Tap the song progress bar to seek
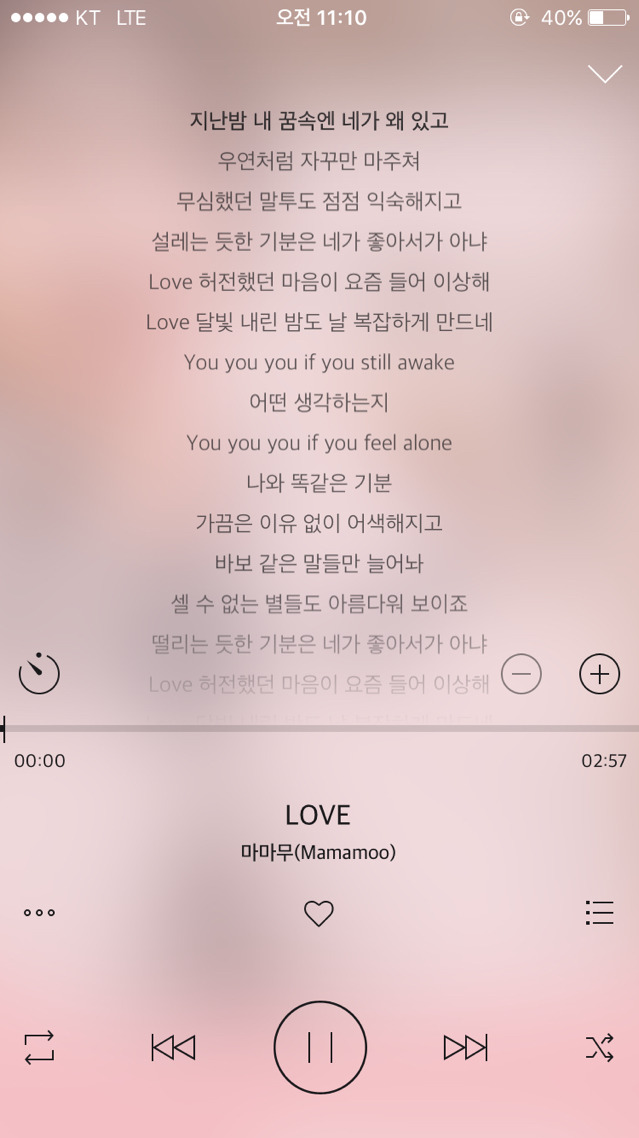 coord(320,728)
